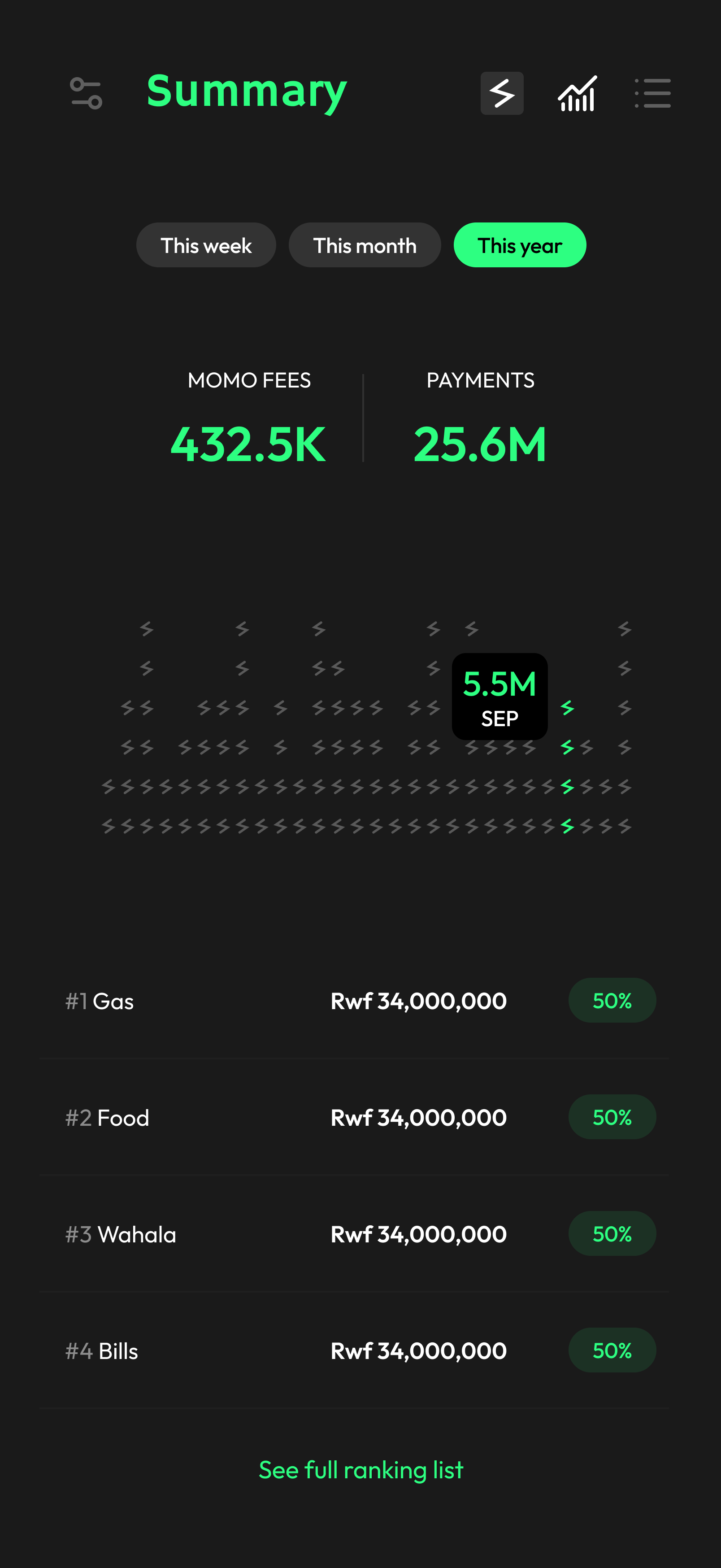Select the lightning bolt view

click(501, 93)
